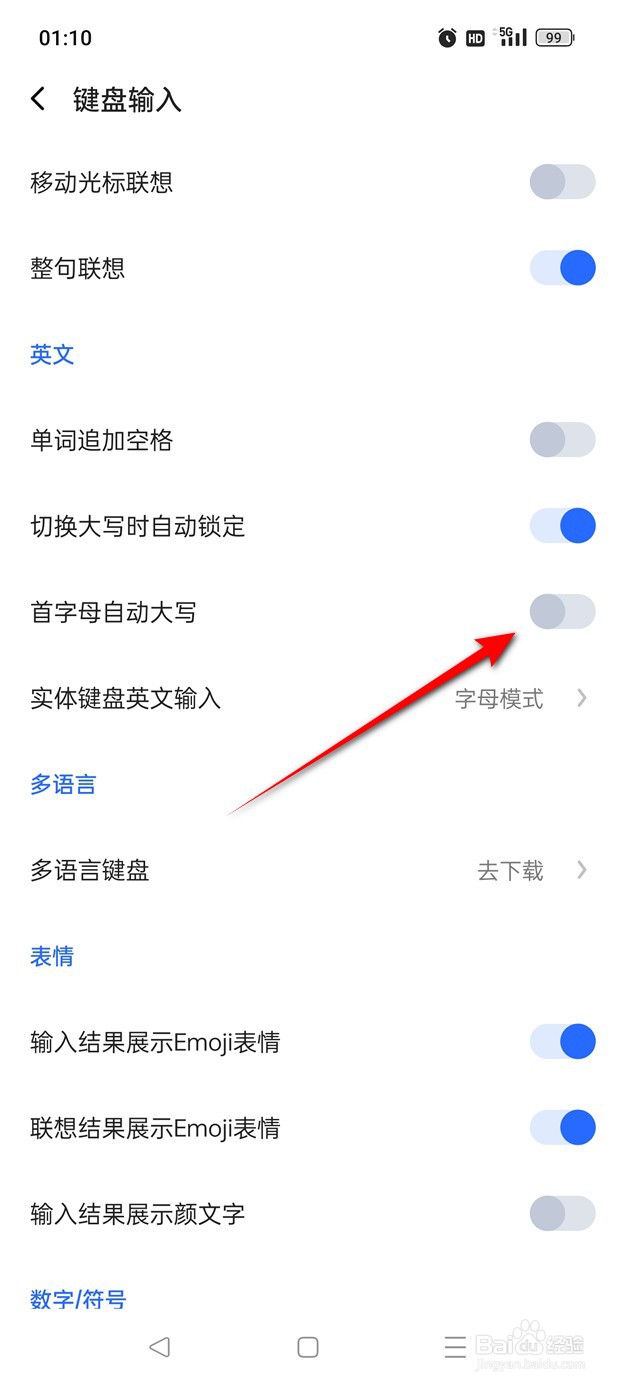The width and height of the screenshot is (620, 1386).
Task: Enable 输入结果展示颜文字
Action: click(562, 1214)
